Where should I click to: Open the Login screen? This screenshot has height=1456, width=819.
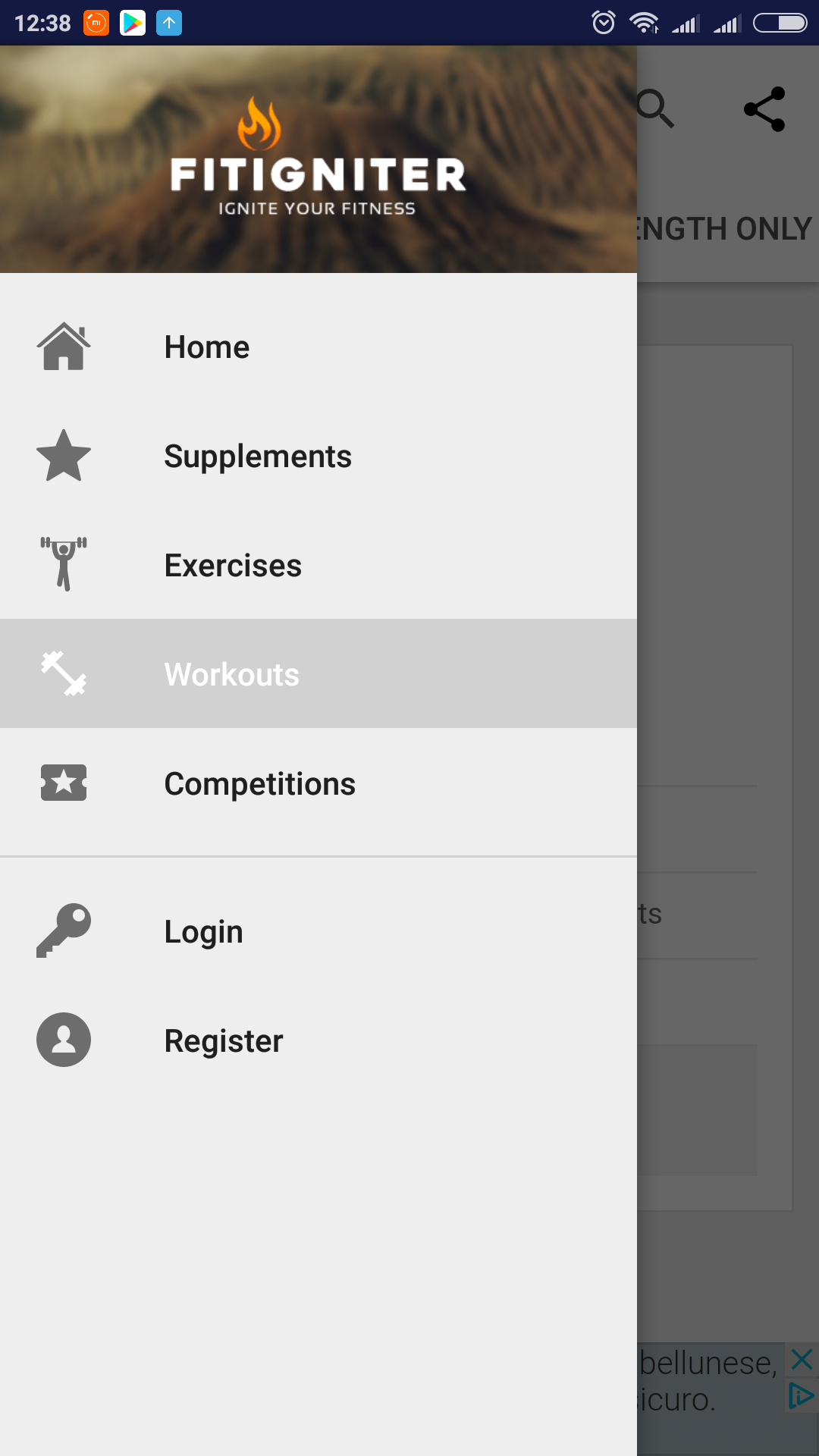[x=318, y=931]
